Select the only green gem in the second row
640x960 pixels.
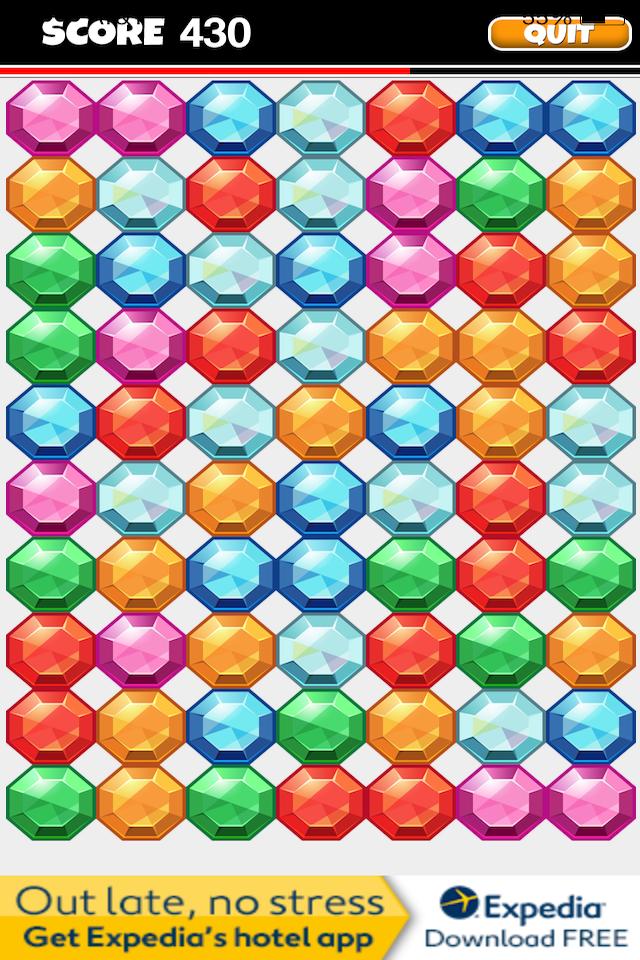501,194
